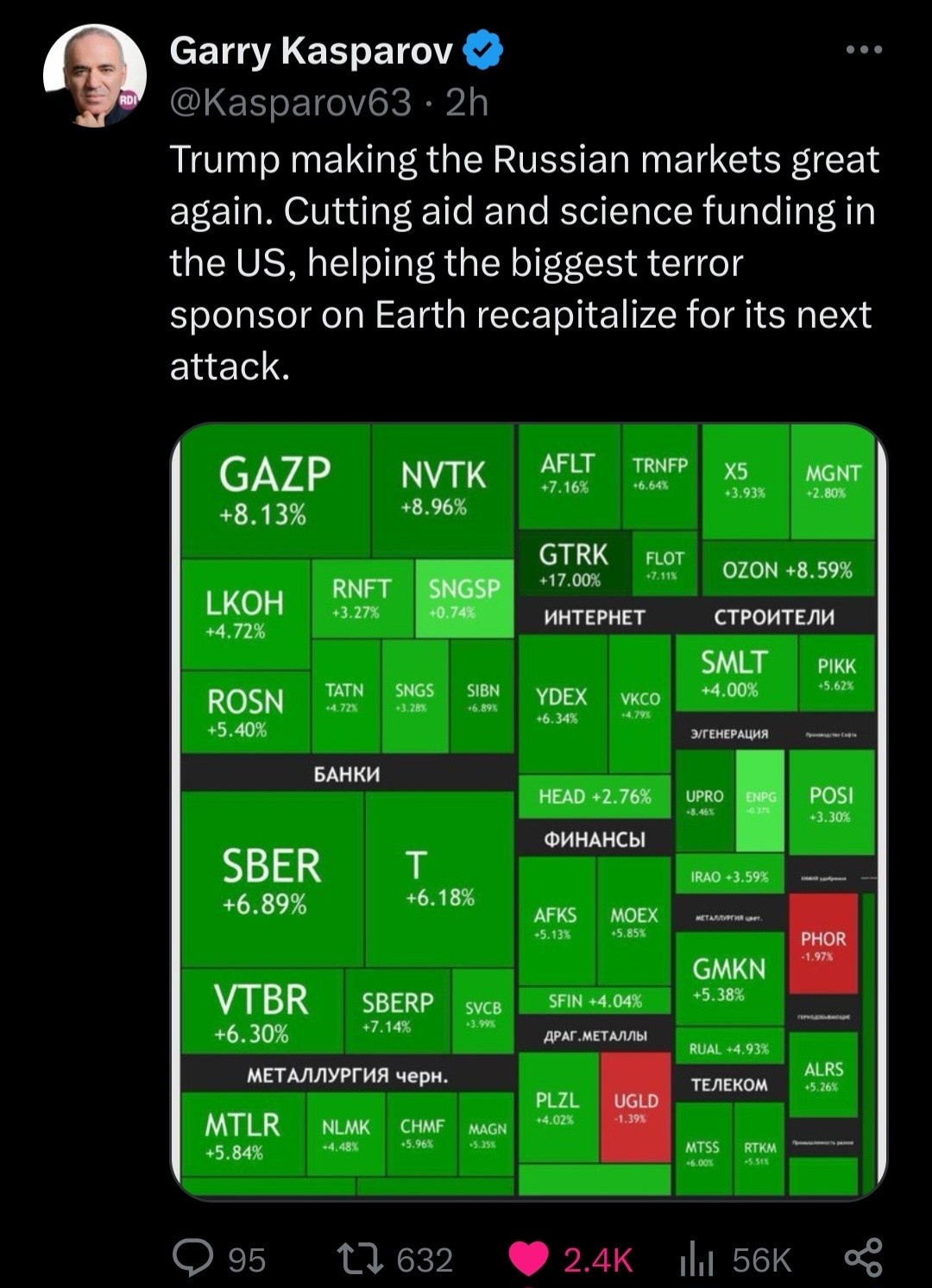Screen dimensions: 932x1288
Task: Reply to Kasparov's tweet
Action: (x=193, y=1258)
